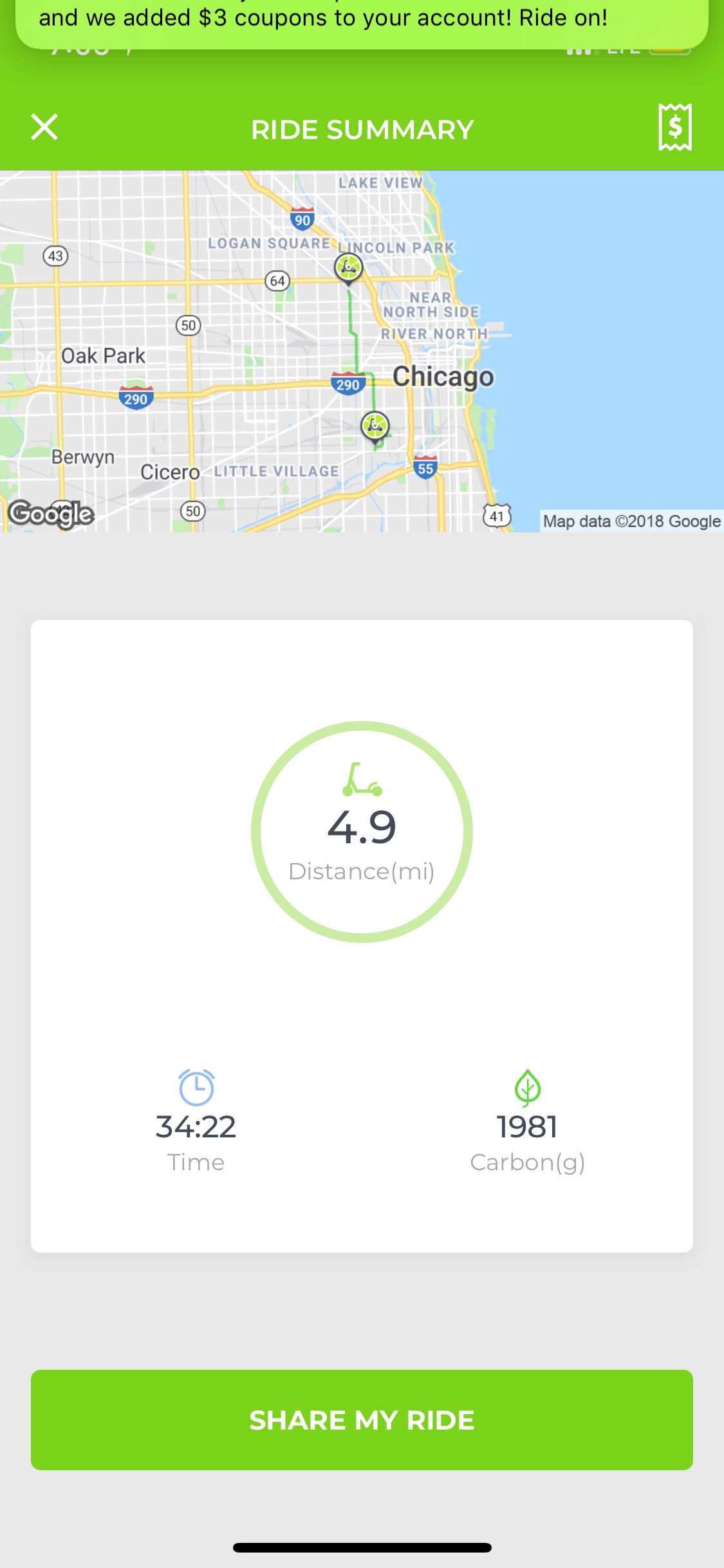Tap the Share My Ride button
This screenshot has height=1568, width=724.
(x=362, y=1420)
